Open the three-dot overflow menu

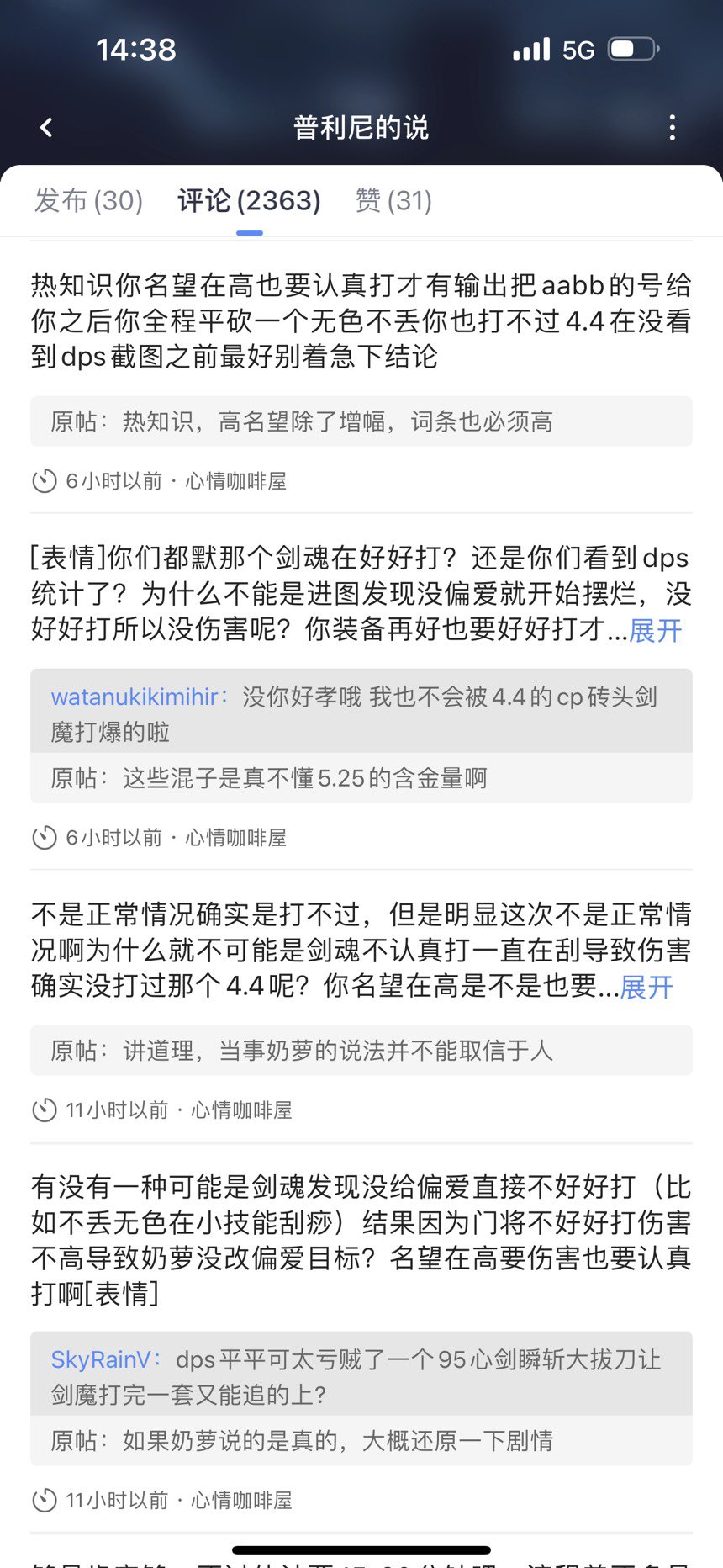click(x=672, y=128)
